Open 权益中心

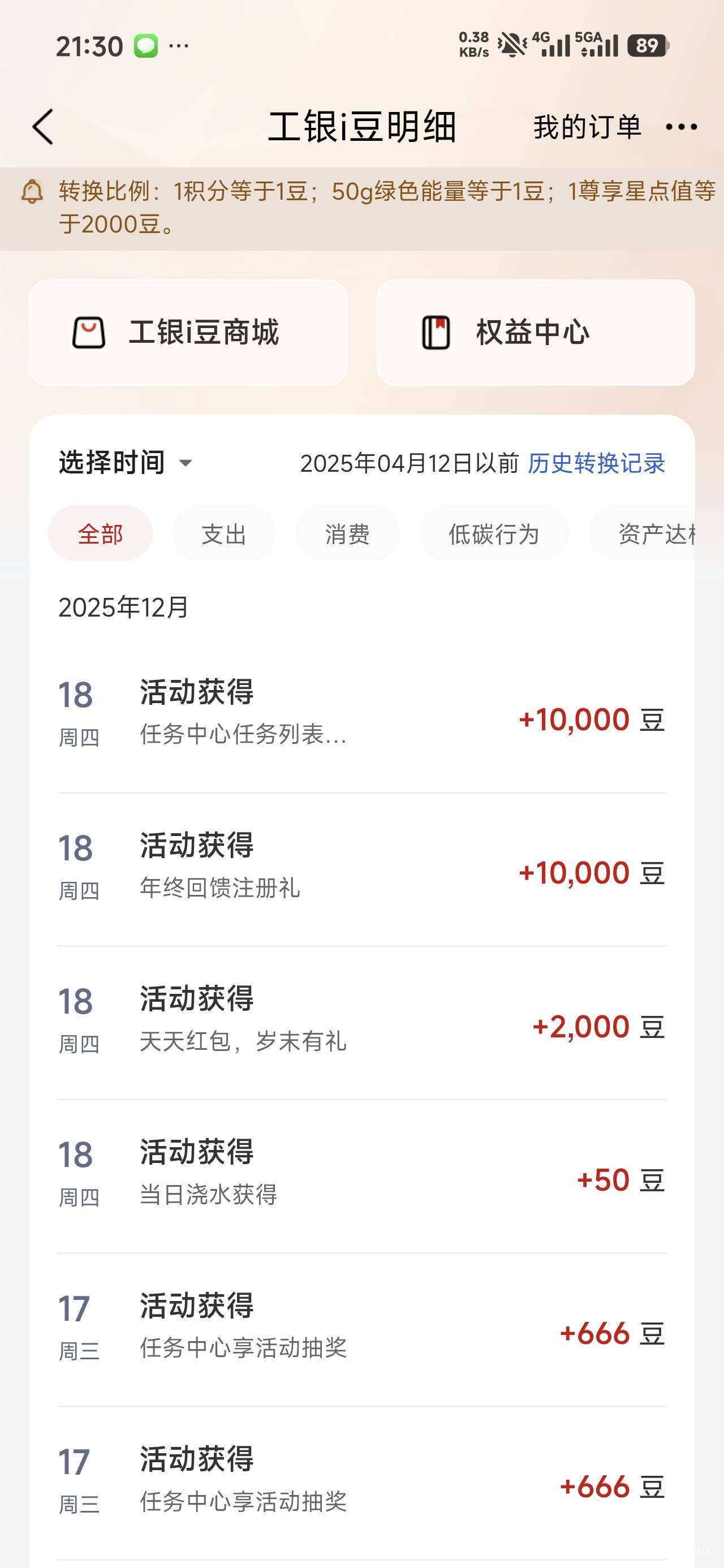click(x=535, y=333)
